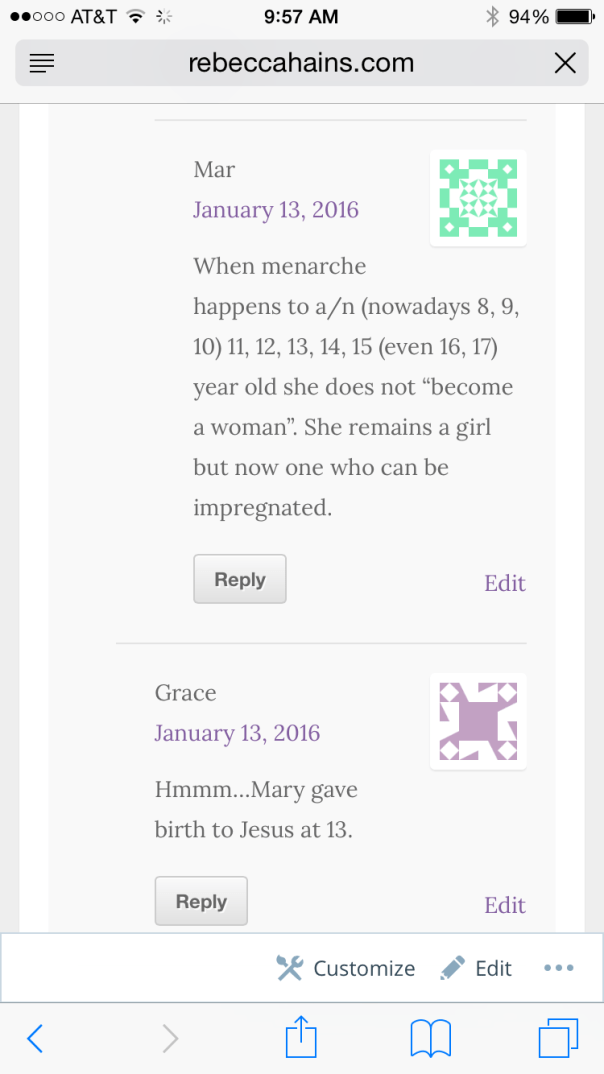Viewport: 604px width, 1074px height.
Task: Go back to the previous page
Action: [35, 1039]
